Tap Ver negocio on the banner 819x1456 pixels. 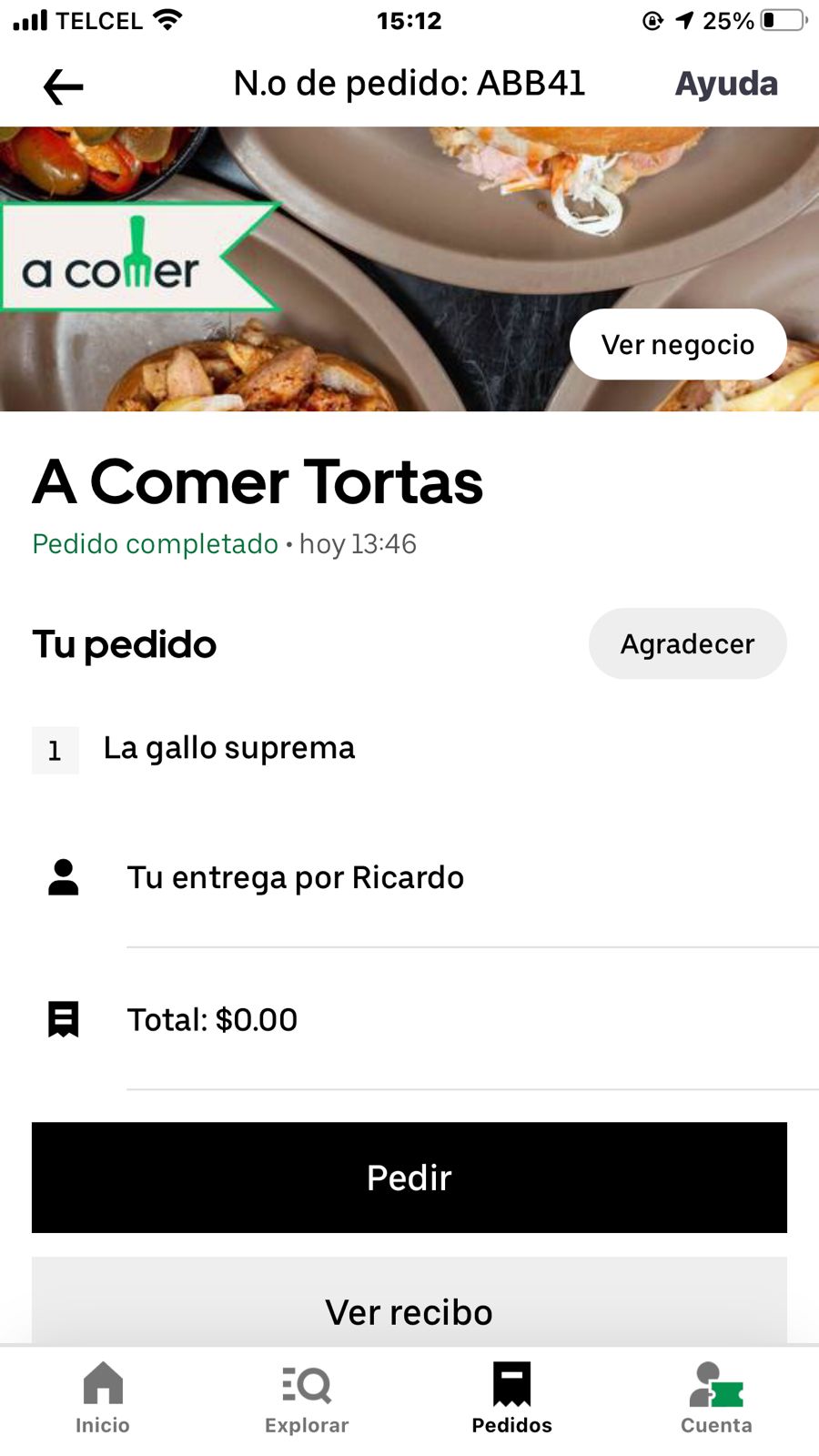[678, 345]
